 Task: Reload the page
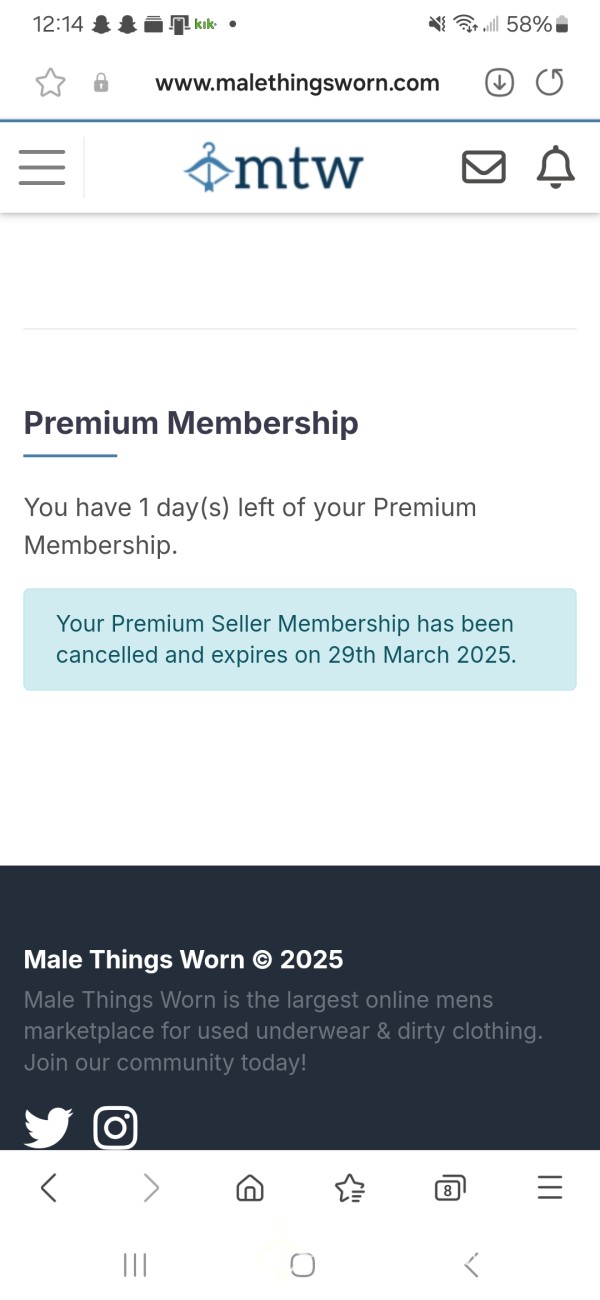(550, 83)
